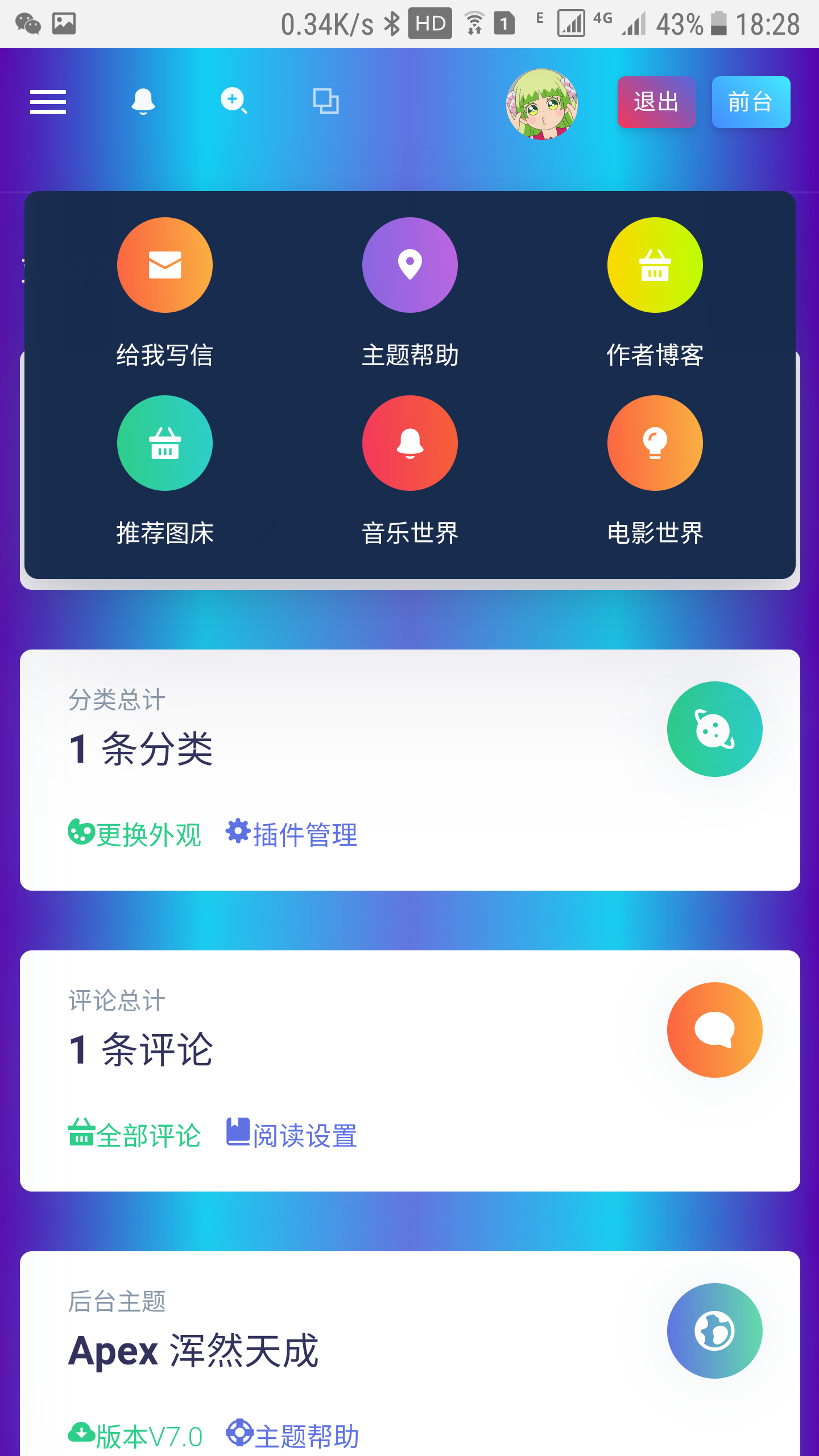This screenshot has width=819, height=1456.
Task: Tap the search plus icon
Action: pos(234,101)
